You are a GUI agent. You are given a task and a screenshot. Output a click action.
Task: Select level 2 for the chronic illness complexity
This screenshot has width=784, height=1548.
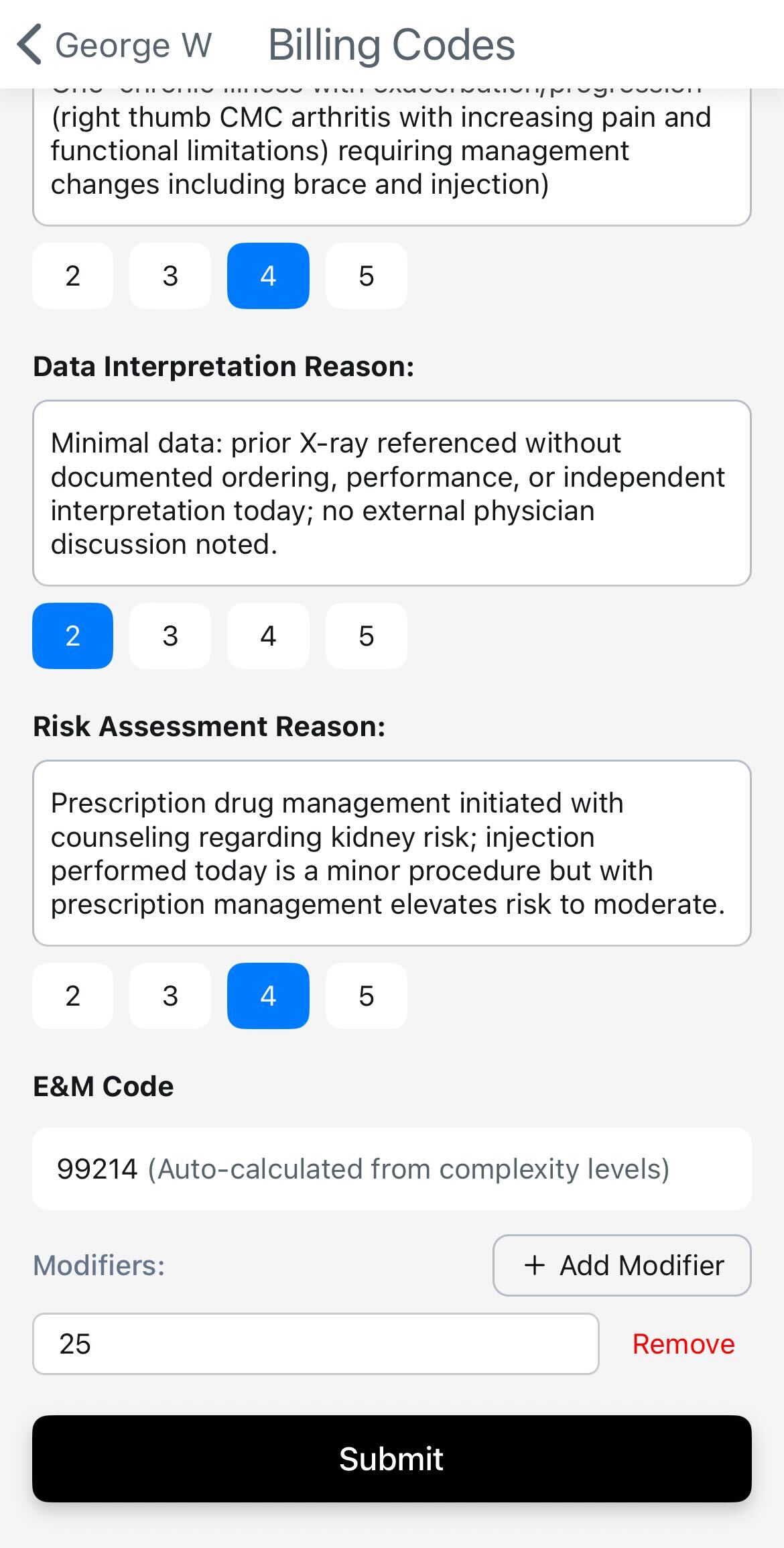72,276
